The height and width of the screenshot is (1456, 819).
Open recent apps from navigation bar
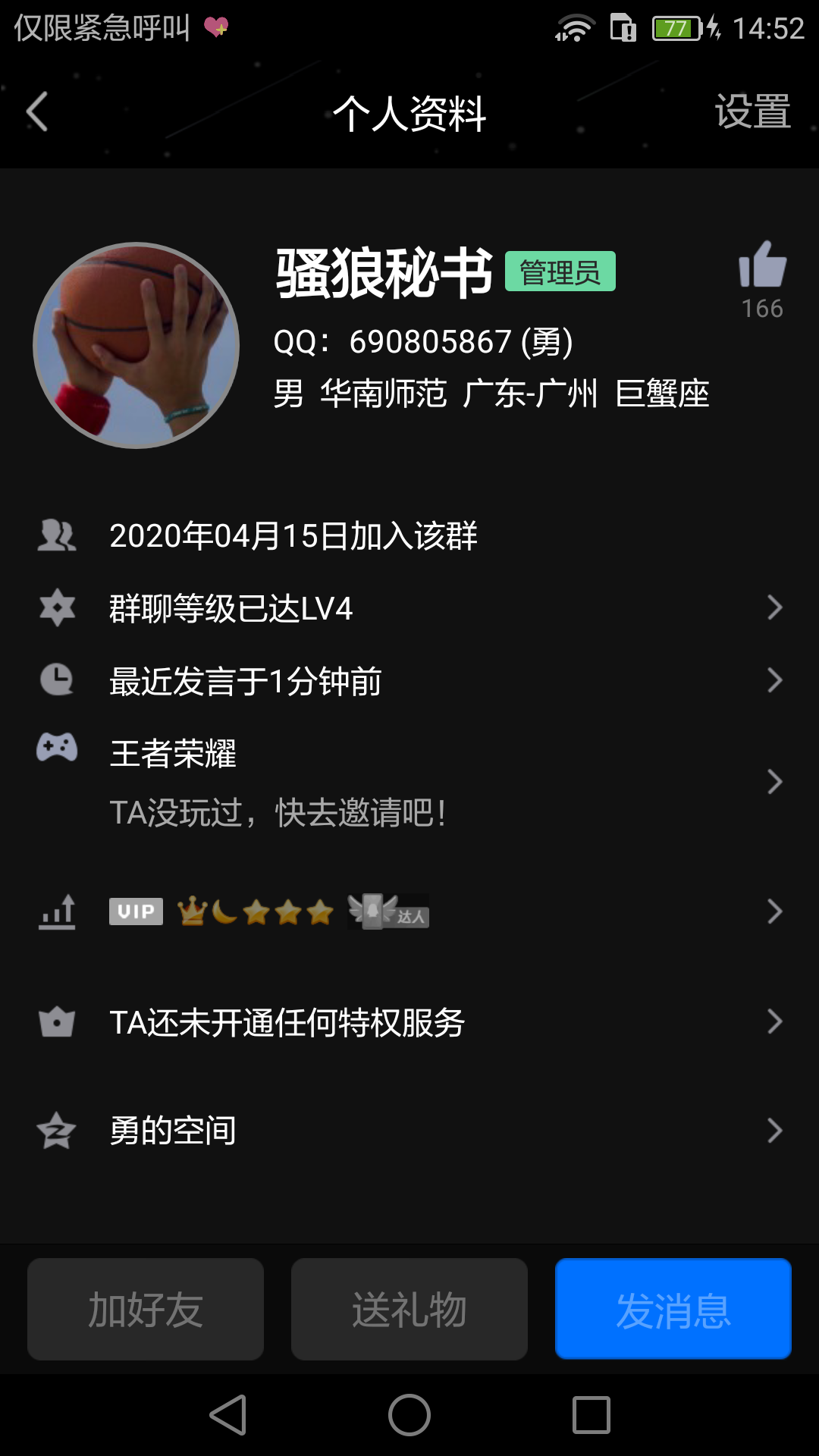(591, 1415)
